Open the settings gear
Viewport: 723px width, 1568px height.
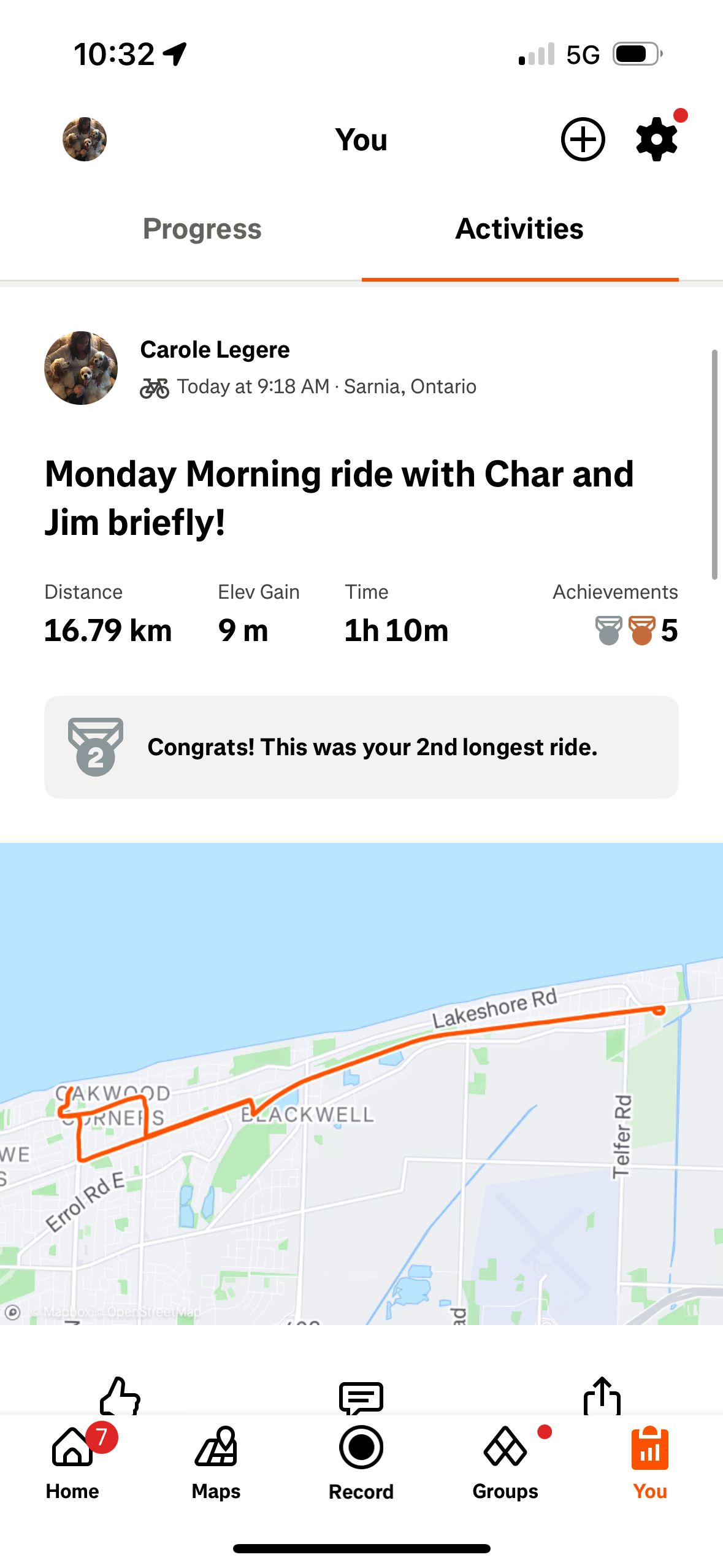click(656, 139)
